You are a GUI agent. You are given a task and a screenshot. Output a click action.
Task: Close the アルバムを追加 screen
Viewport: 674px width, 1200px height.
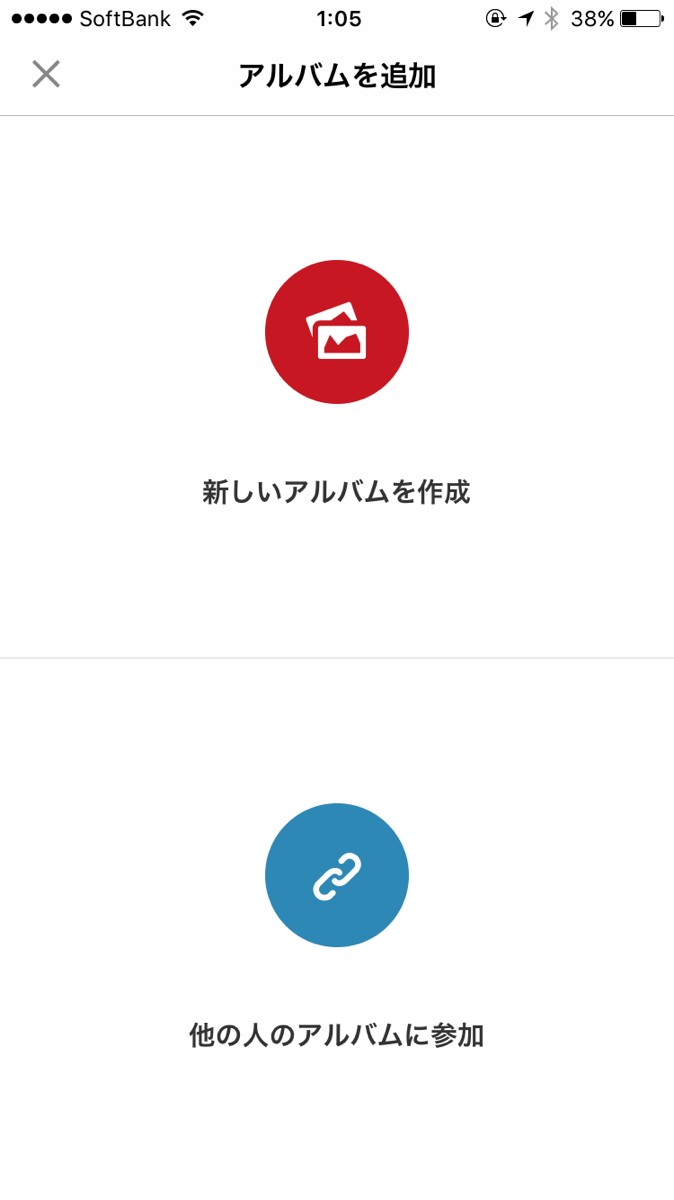pyautogui.click(x=46, y=74)
